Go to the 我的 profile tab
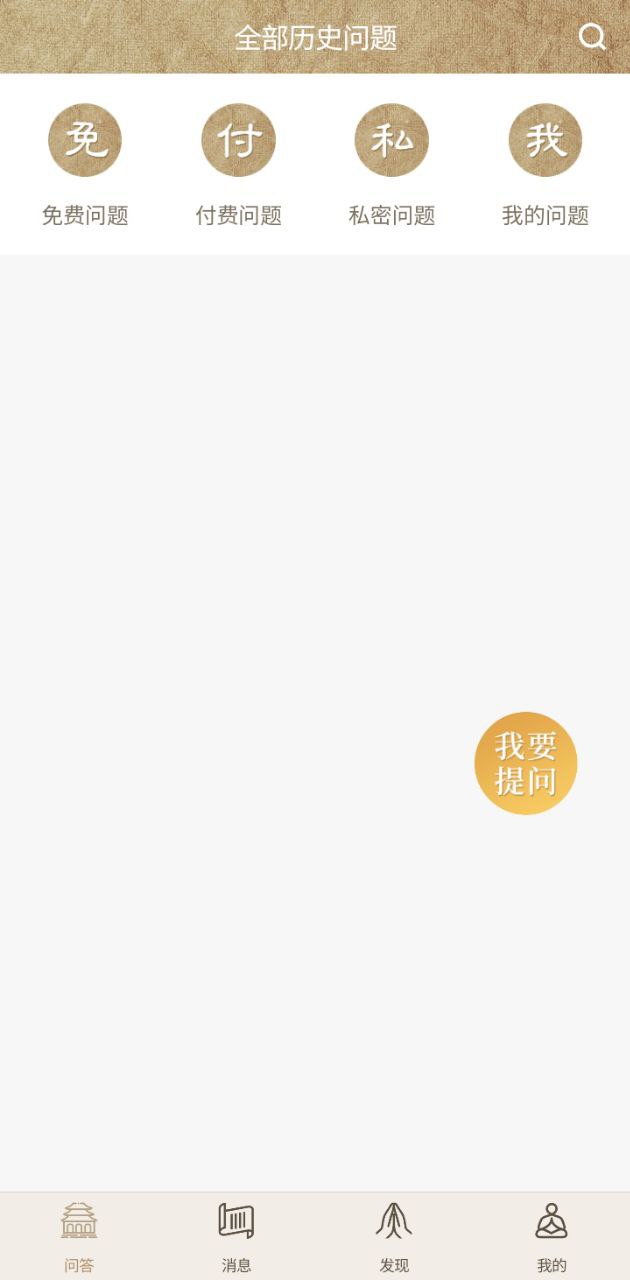The height and width of the screenshot is (1280, 630). tap(551, 1237)
